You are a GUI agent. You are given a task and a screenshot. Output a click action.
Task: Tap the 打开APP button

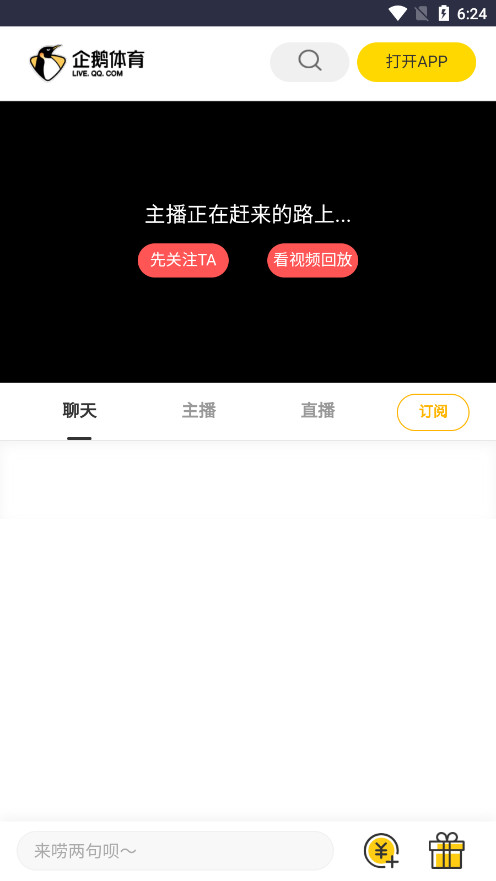click(x=417, y=62)
